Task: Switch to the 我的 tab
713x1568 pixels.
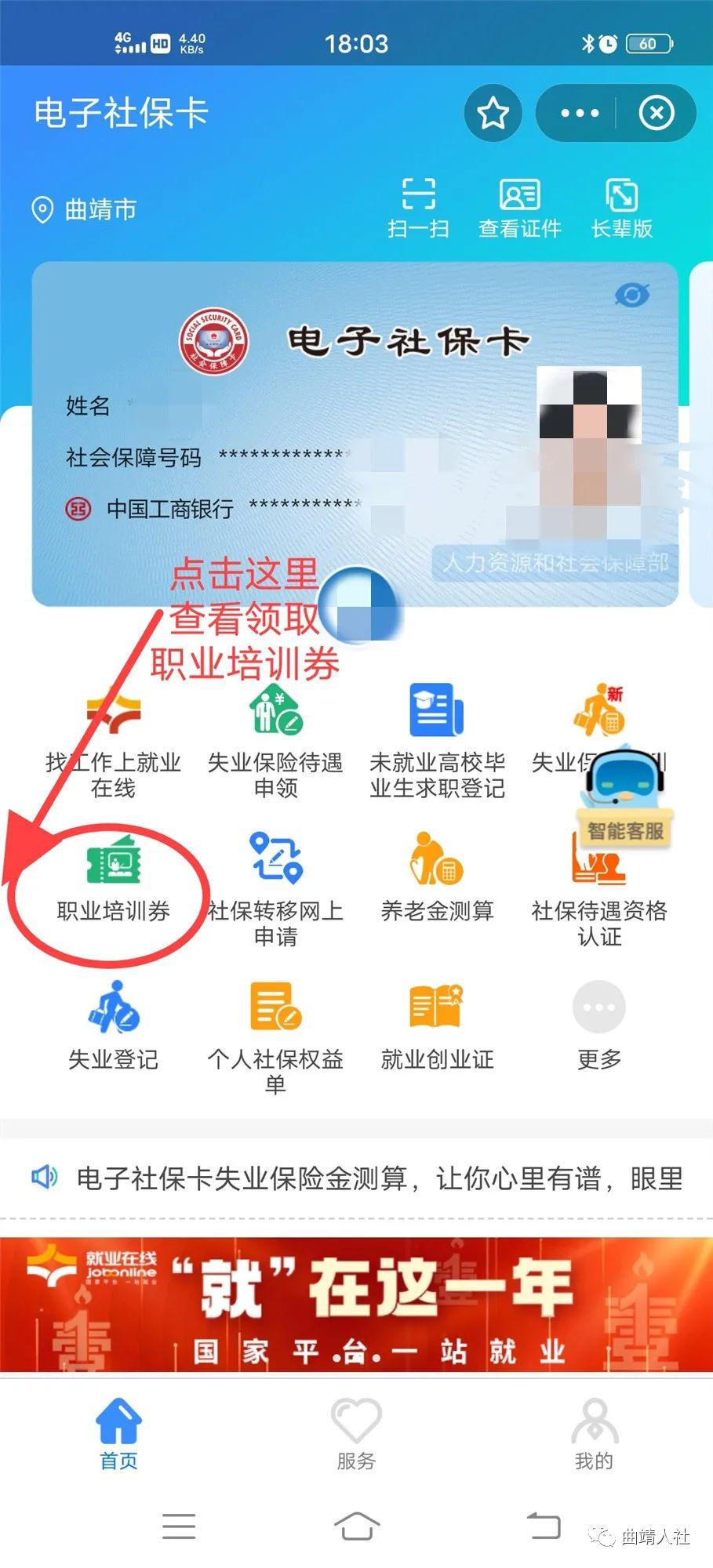Action: [x=594, y=1435]
